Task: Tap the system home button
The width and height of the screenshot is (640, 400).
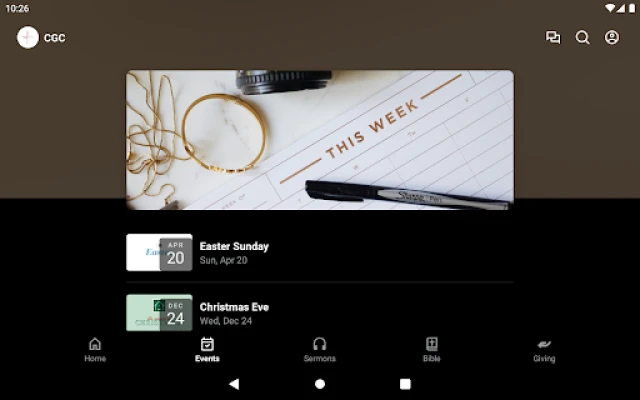Action: (x=320, y=383)
